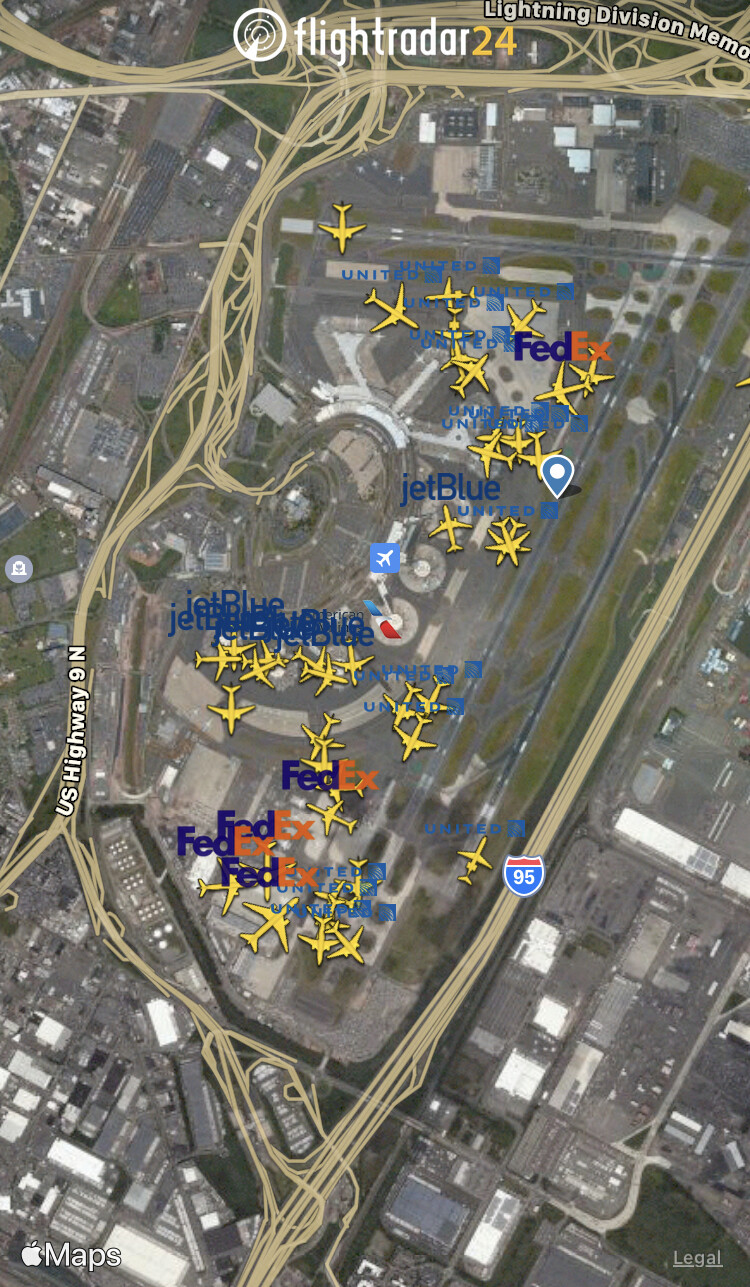Tap the jetBlue aircraft beside the location pin

pos(450,528)
